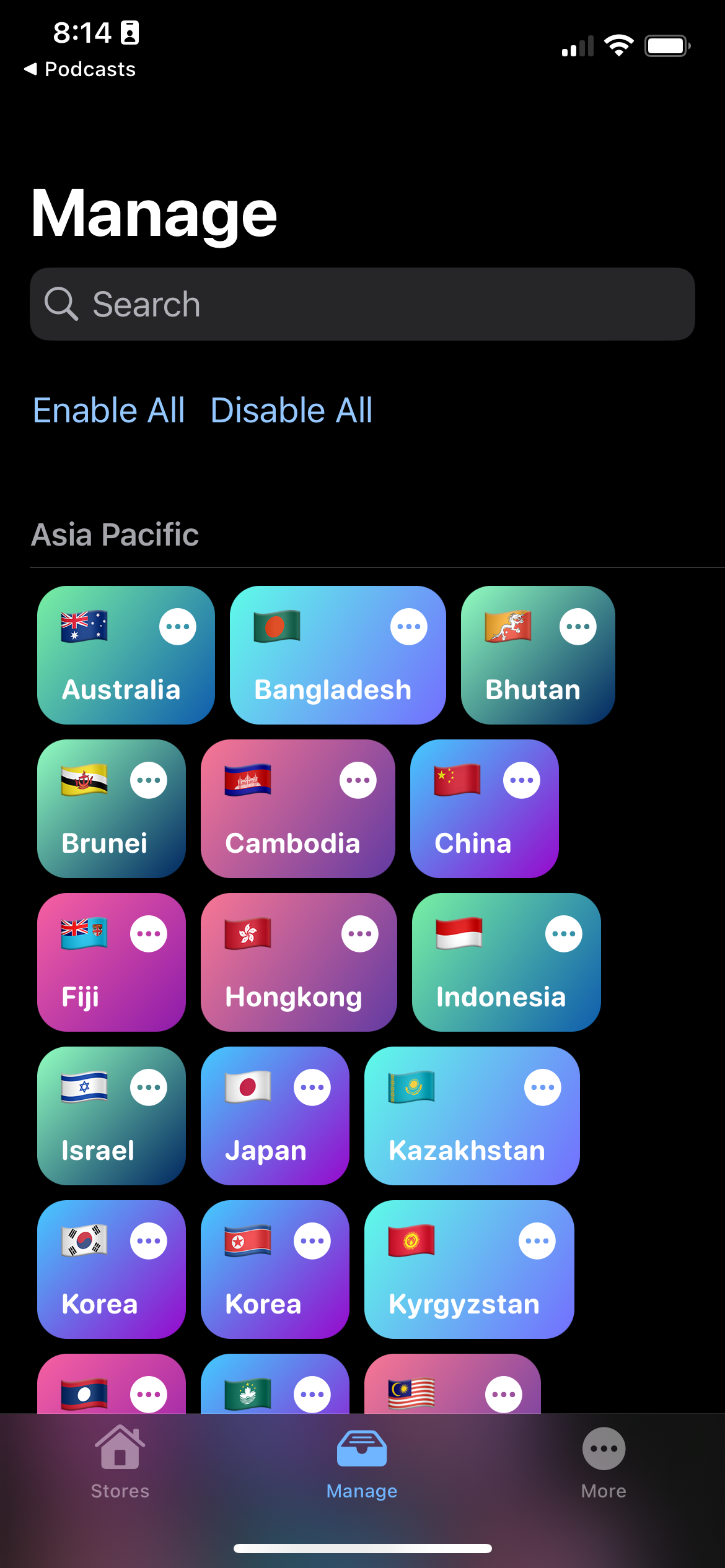Open the Hongkong tile options menu
This screenshot has width=725, height=1568.
tap(359, 934)
